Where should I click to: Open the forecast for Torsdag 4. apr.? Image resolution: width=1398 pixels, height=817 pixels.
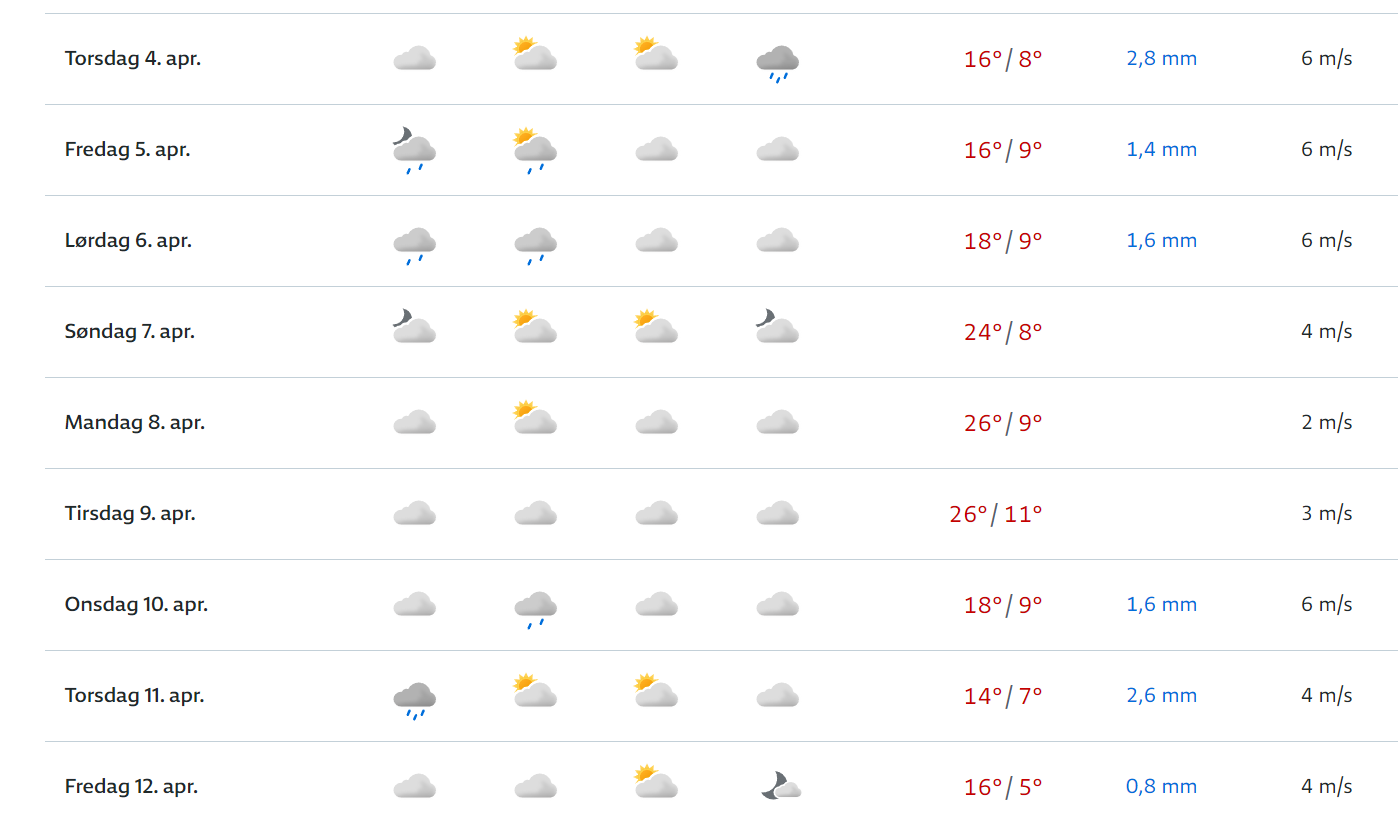(133, 58)
